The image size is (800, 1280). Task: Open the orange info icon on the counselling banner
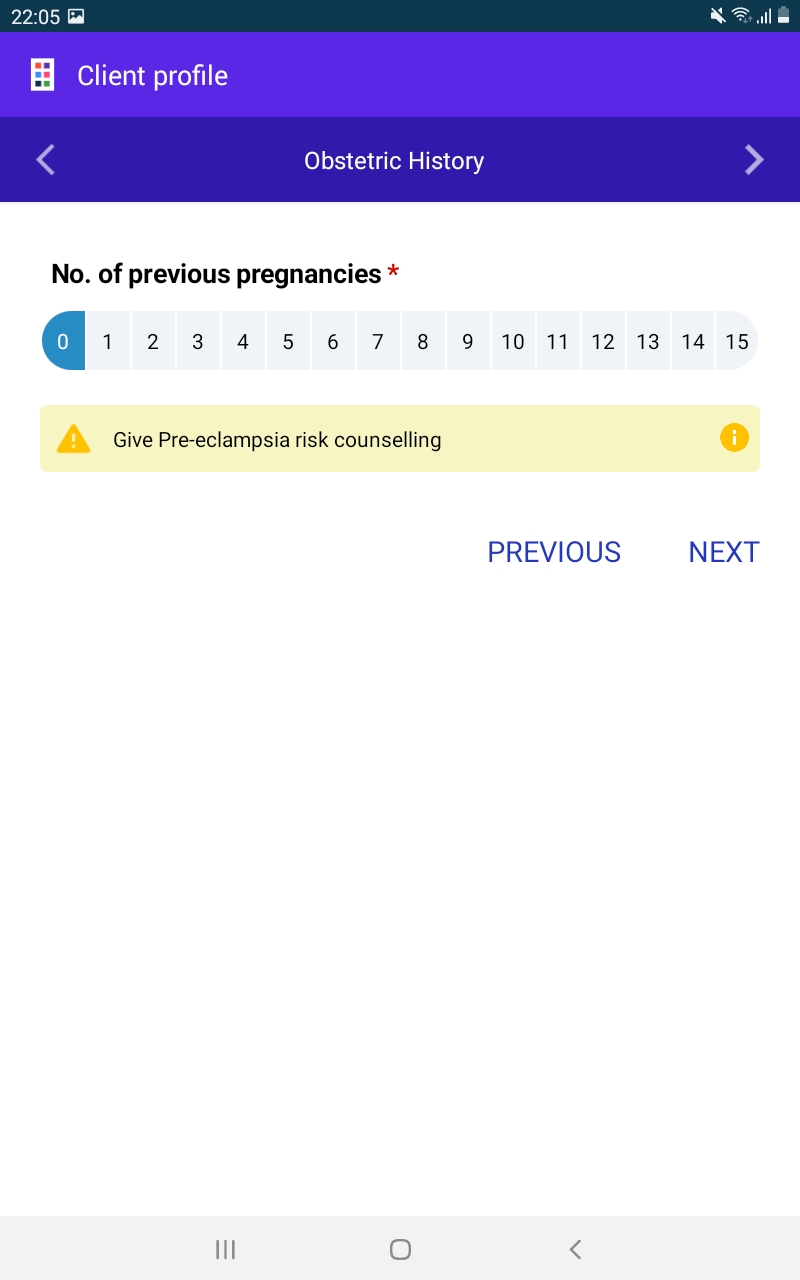click(x=733, y=437)
